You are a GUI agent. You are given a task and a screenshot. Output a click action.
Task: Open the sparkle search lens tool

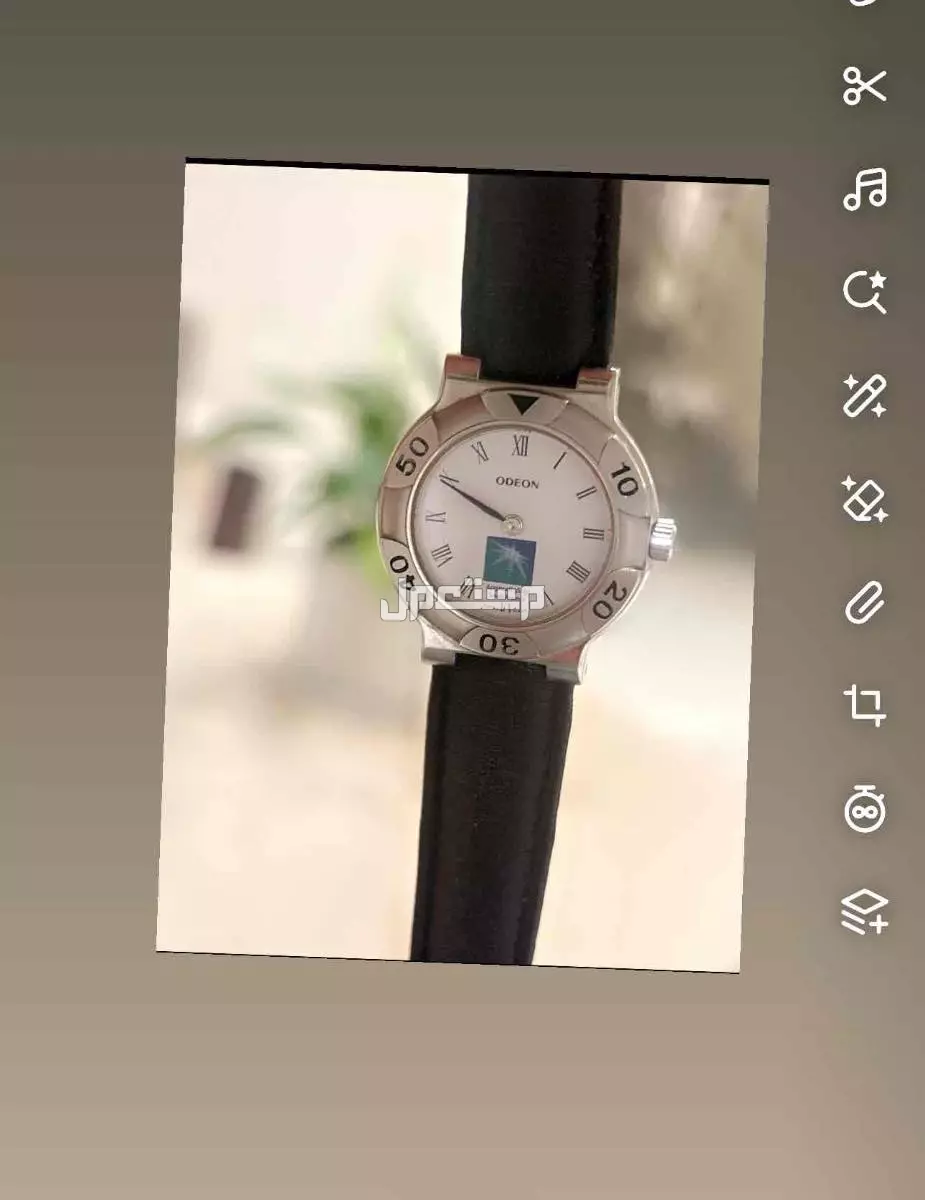[864, 292]
